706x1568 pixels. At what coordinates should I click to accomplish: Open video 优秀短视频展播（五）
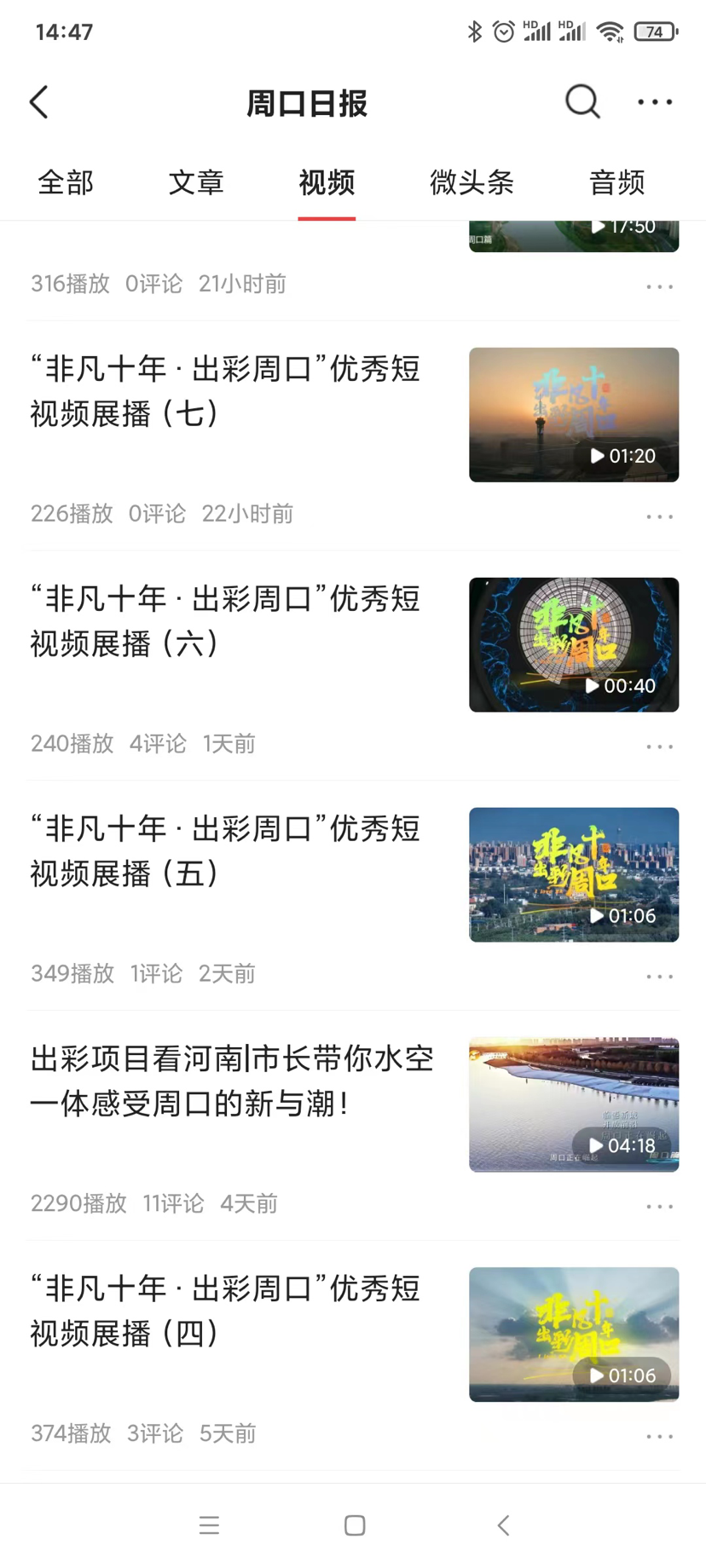click(225, 850)
